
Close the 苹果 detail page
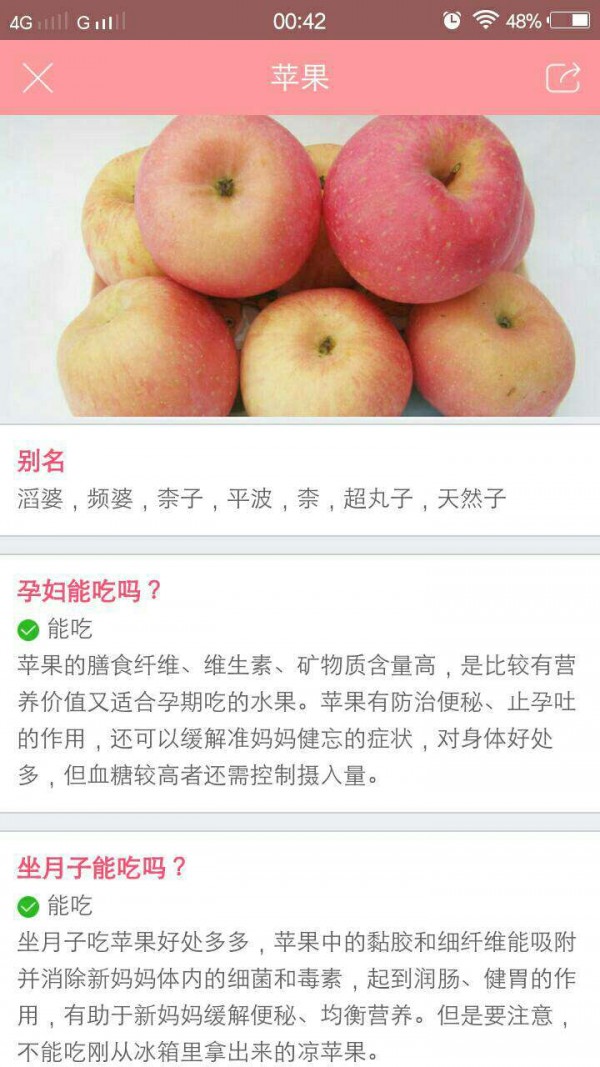38,78
